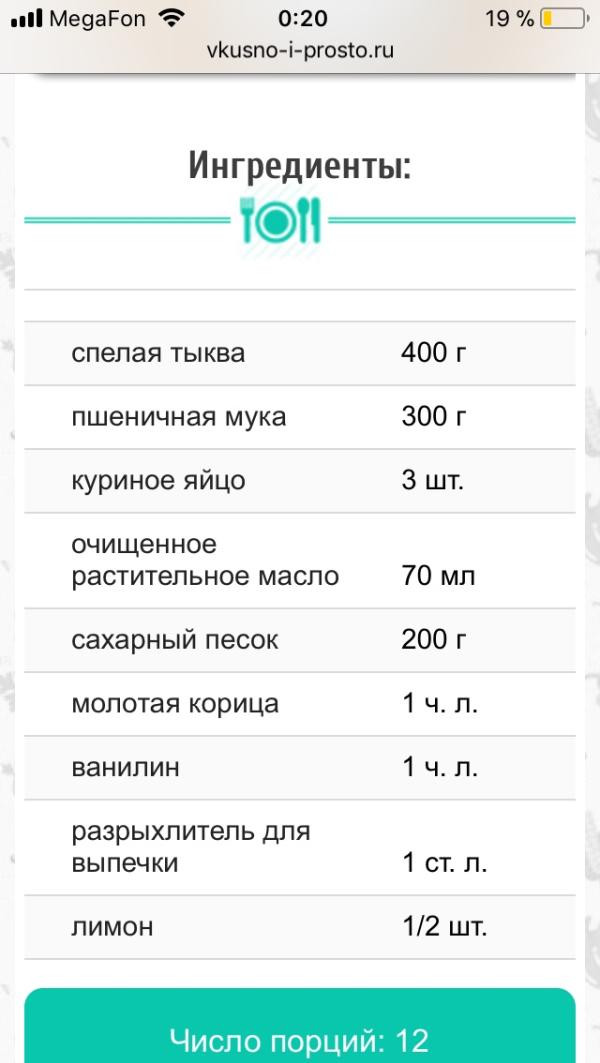Tap the Число порций: 12 button
The width and height of the screenshot is (600, 1063).
(300, 1026)
